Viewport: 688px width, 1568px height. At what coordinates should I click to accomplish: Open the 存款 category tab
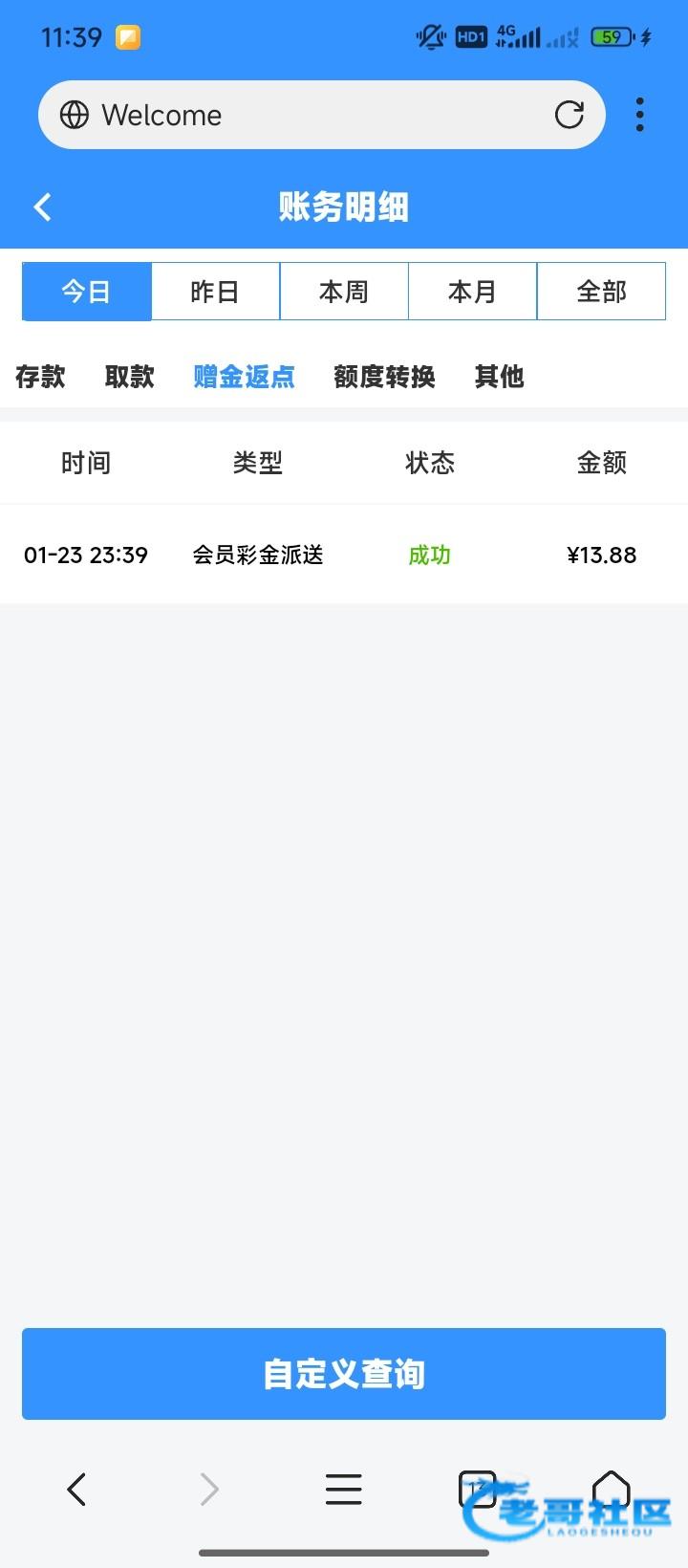point(40,377)
